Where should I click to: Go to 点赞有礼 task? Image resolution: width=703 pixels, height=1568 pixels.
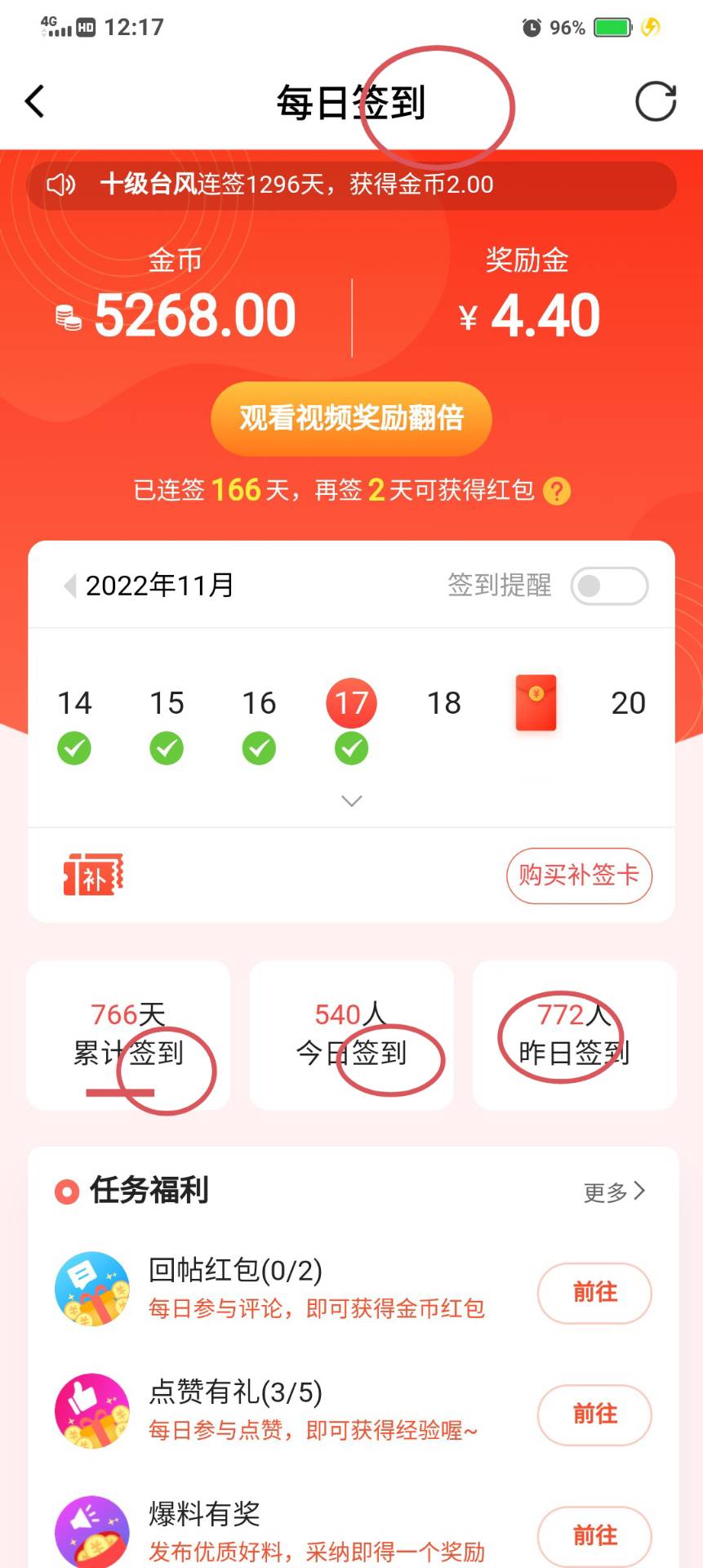(594, 1414)
